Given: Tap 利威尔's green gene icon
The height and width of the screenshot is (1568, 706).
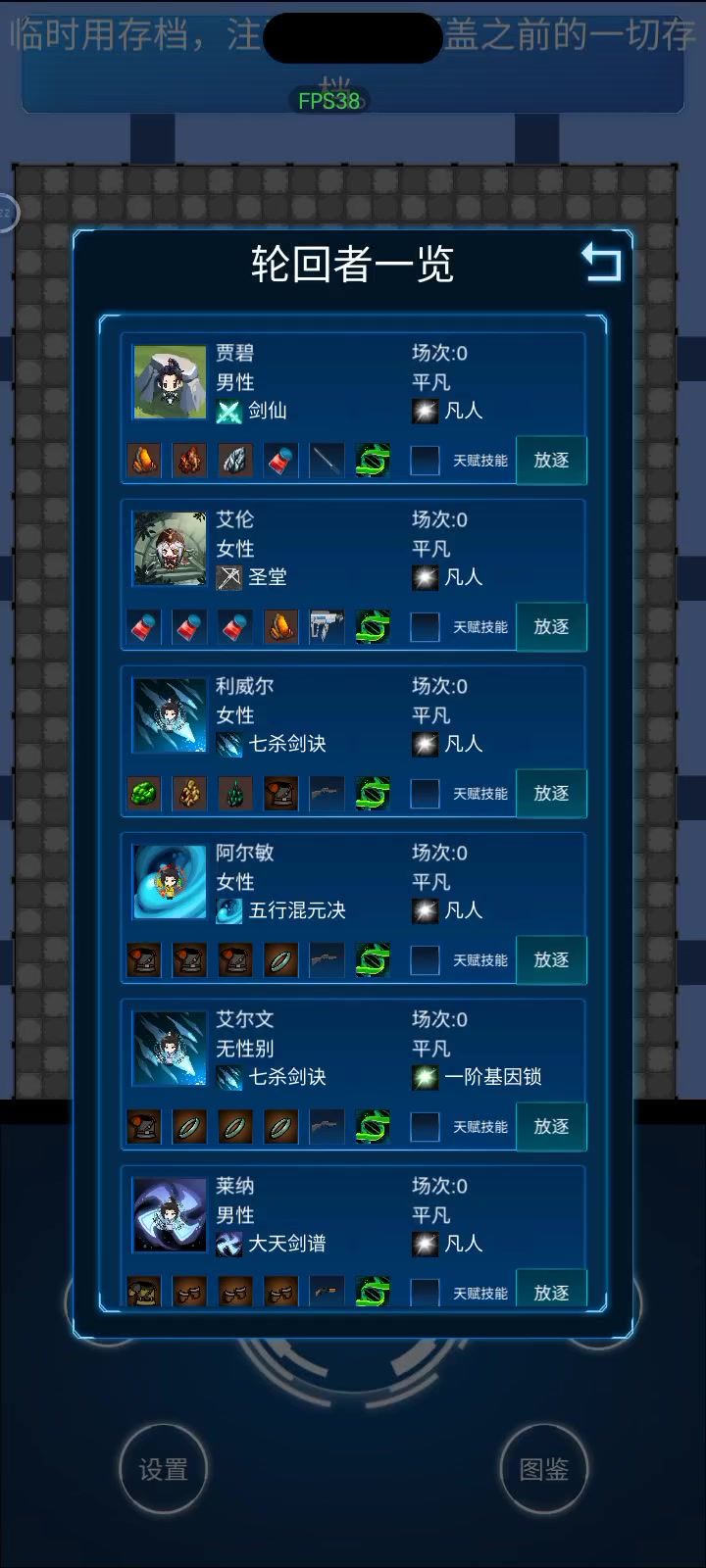Looking at the screenshot, I should coord(373,794).
